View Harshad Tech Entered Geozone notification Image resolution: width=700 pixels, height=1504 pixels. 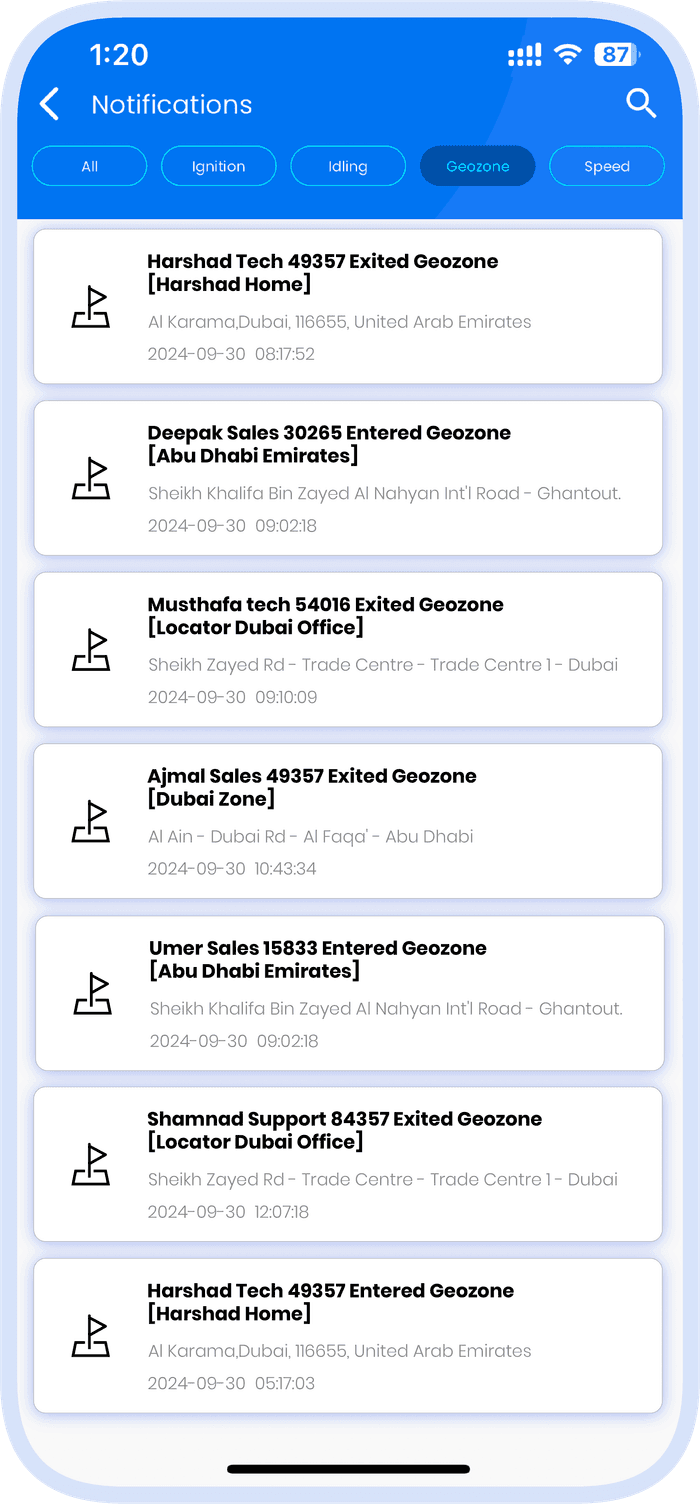click(x=348, y=1336)
